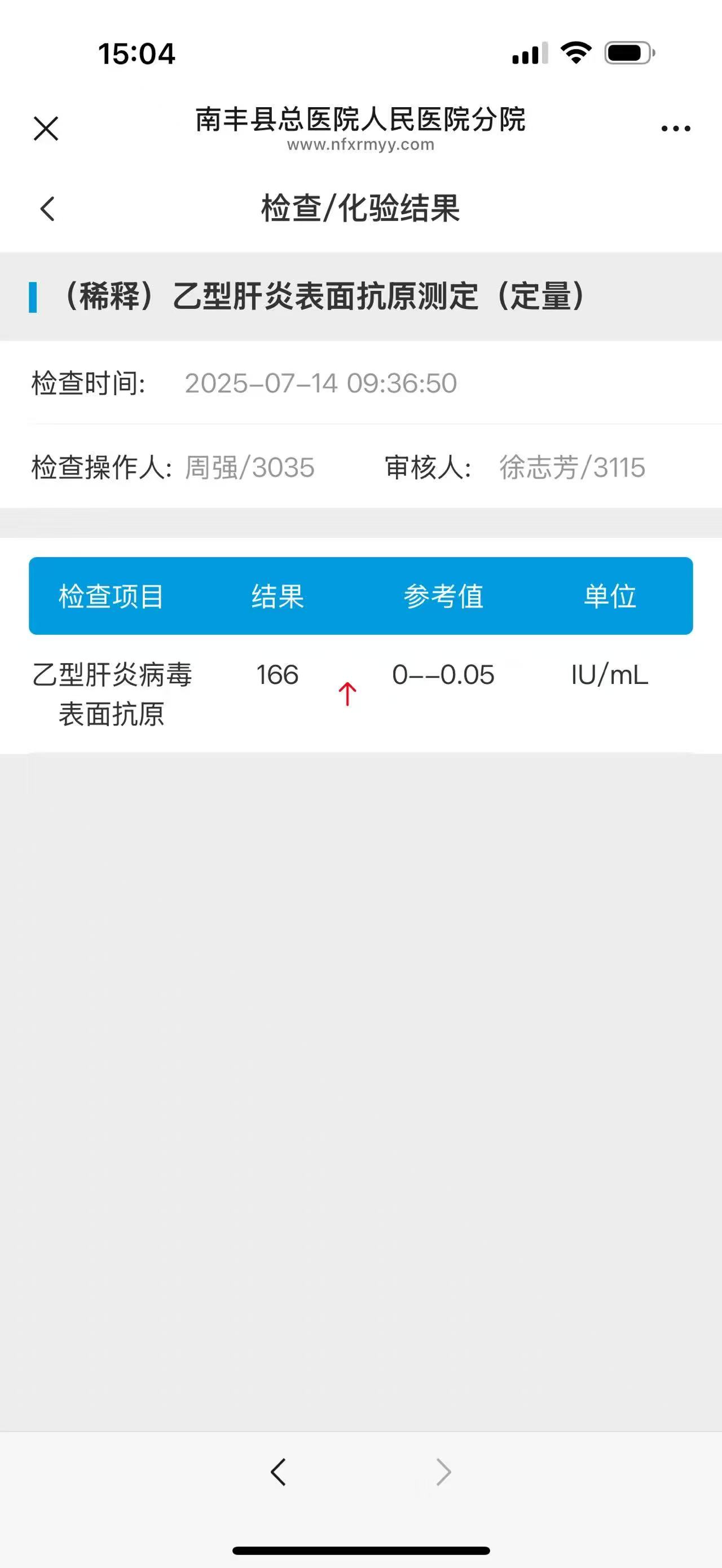Go back from the 检查/化验结果 page
This screenshot has height=1568, width=722.
pos(47,209)
